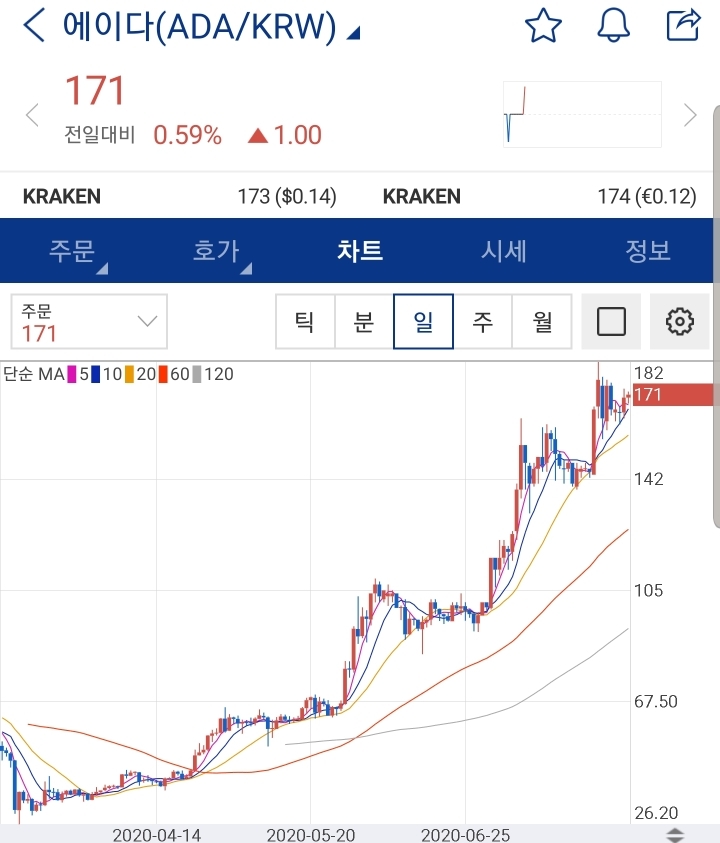Select the 분 minute chart interval

364,321
